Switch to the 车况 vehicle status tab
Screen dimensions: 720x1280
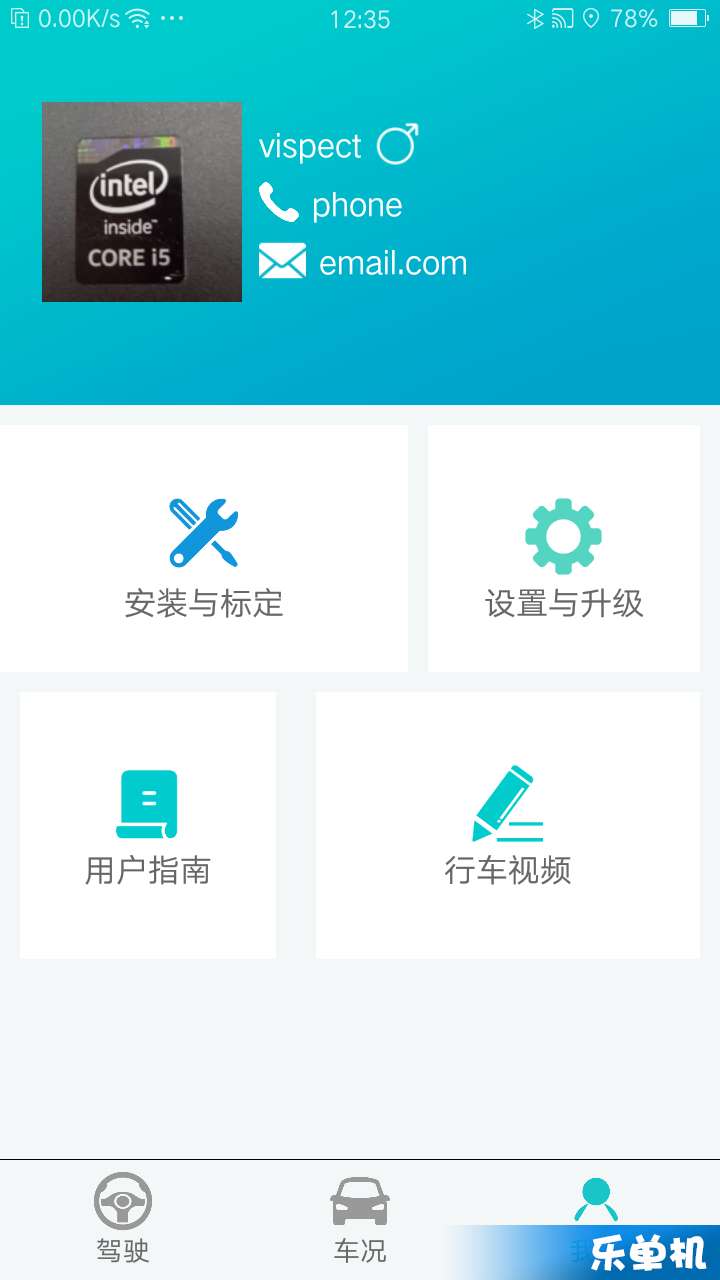pos(360,1217)
